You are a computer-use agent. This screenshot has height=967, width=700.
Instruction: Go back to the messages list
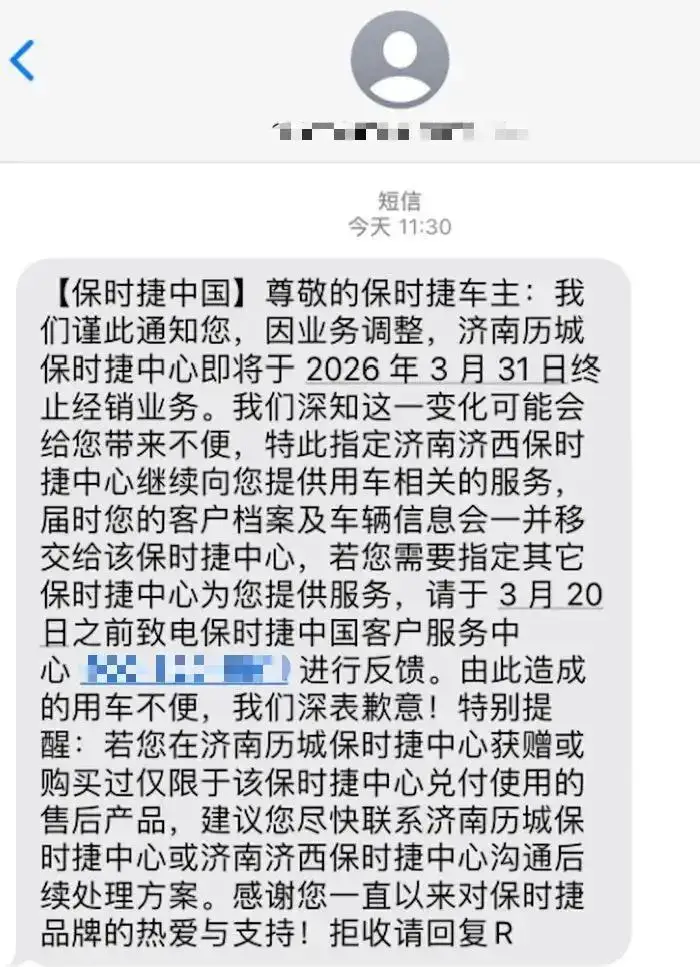pyautogui.click(x=22, y=60)
